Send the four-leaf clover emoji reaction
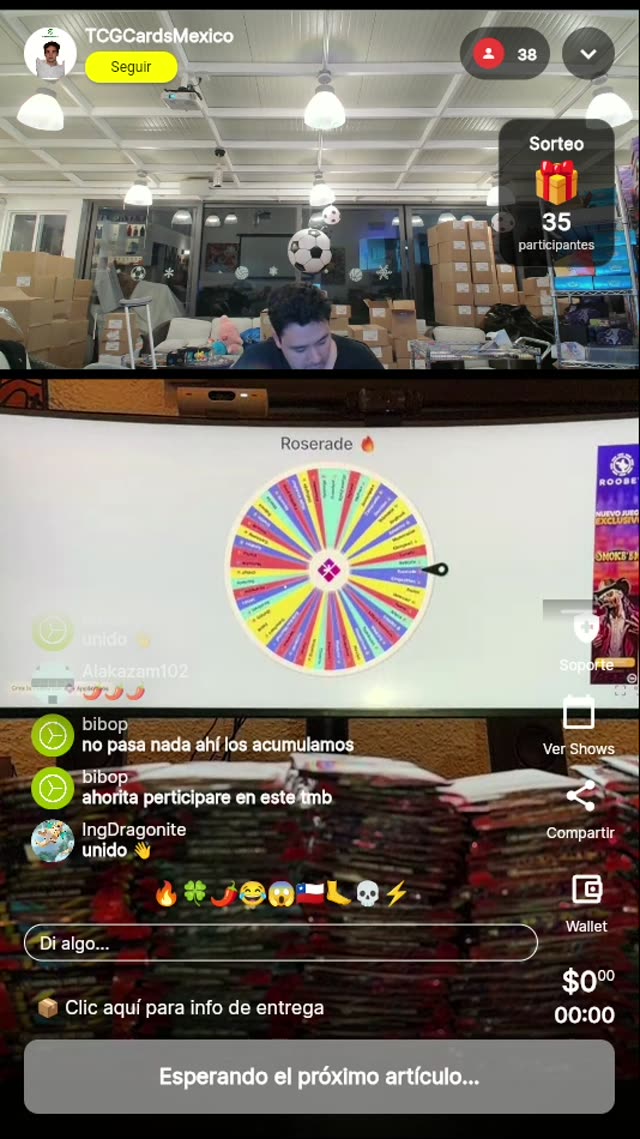The width and height of the screenshot is (640, 1139). tap(194, 894)
